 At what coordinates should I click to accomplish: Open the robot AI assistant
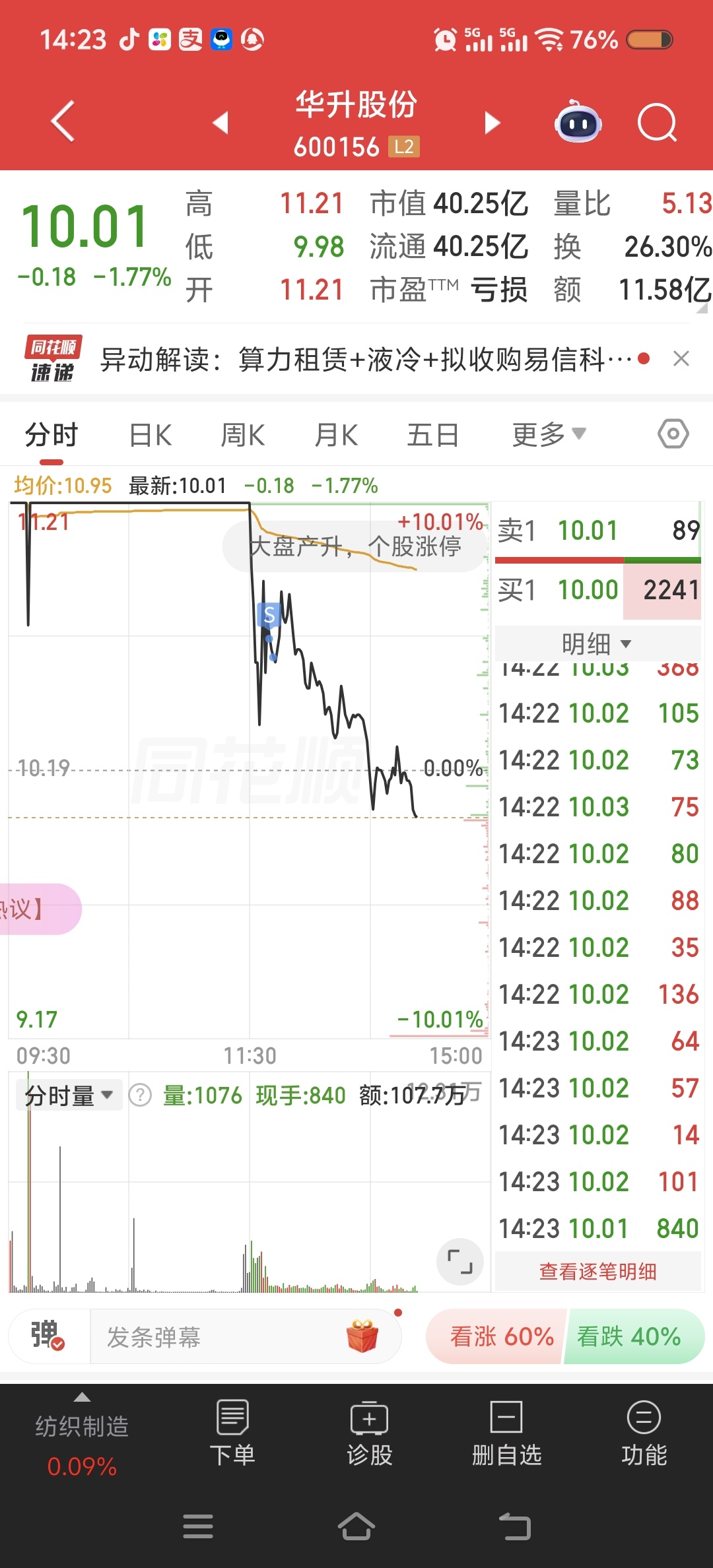click(578, 122)
